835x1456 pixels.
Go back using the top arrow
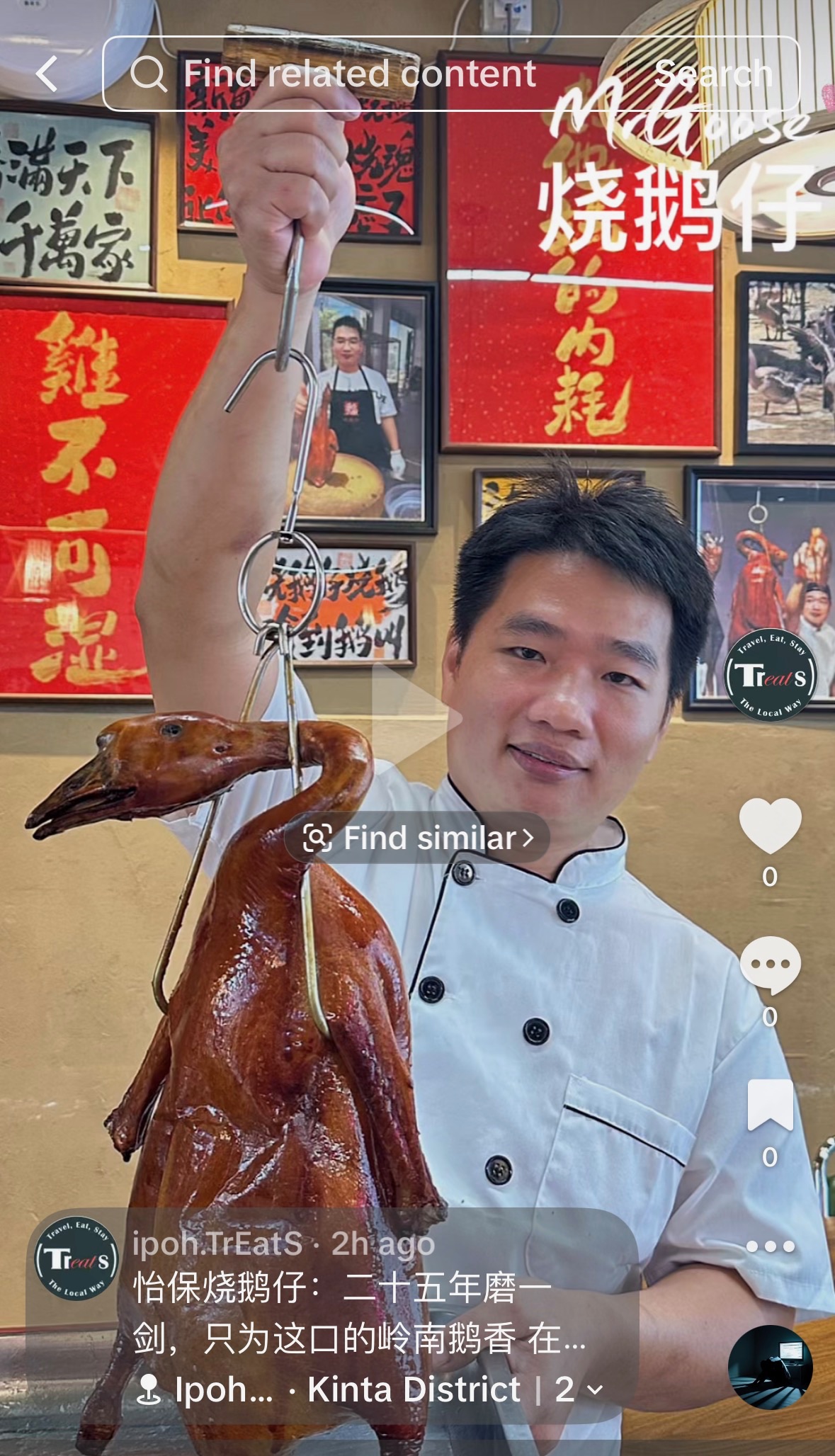tap(47, 74)
